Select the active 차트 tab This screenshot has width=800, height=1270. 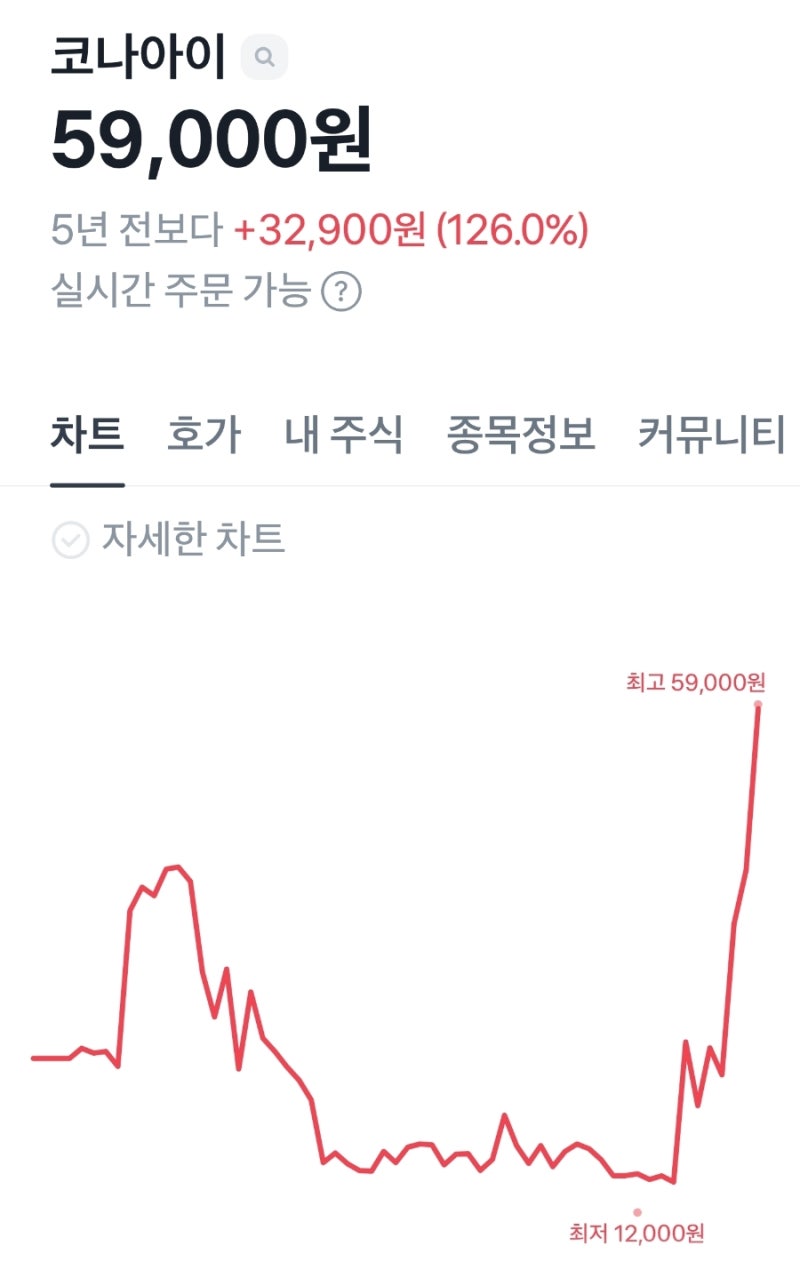(x=88, y=433)
